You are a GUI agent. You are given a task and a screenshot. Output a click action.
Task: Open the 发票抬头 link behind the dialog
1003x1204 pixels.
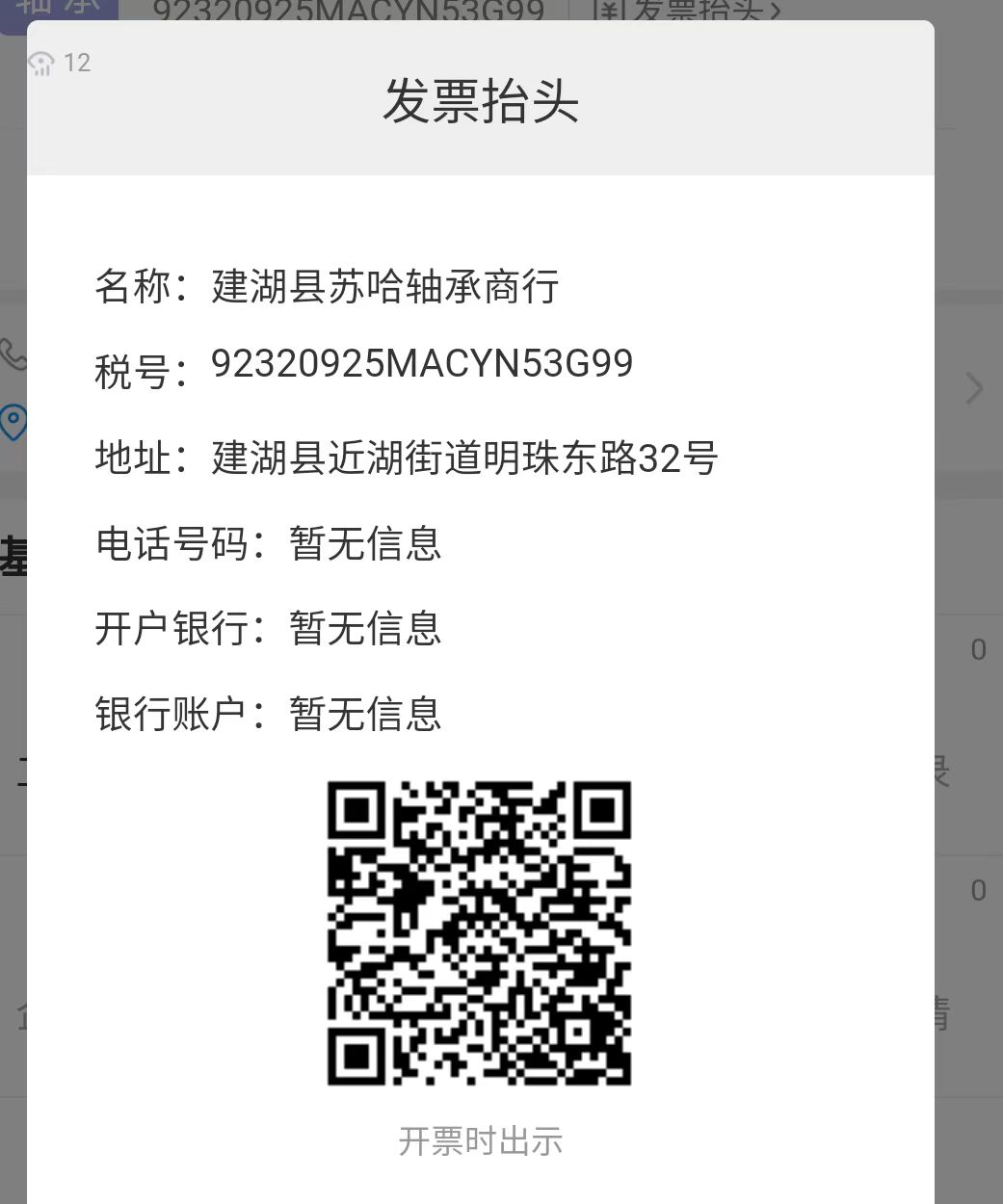coord(686,11)
